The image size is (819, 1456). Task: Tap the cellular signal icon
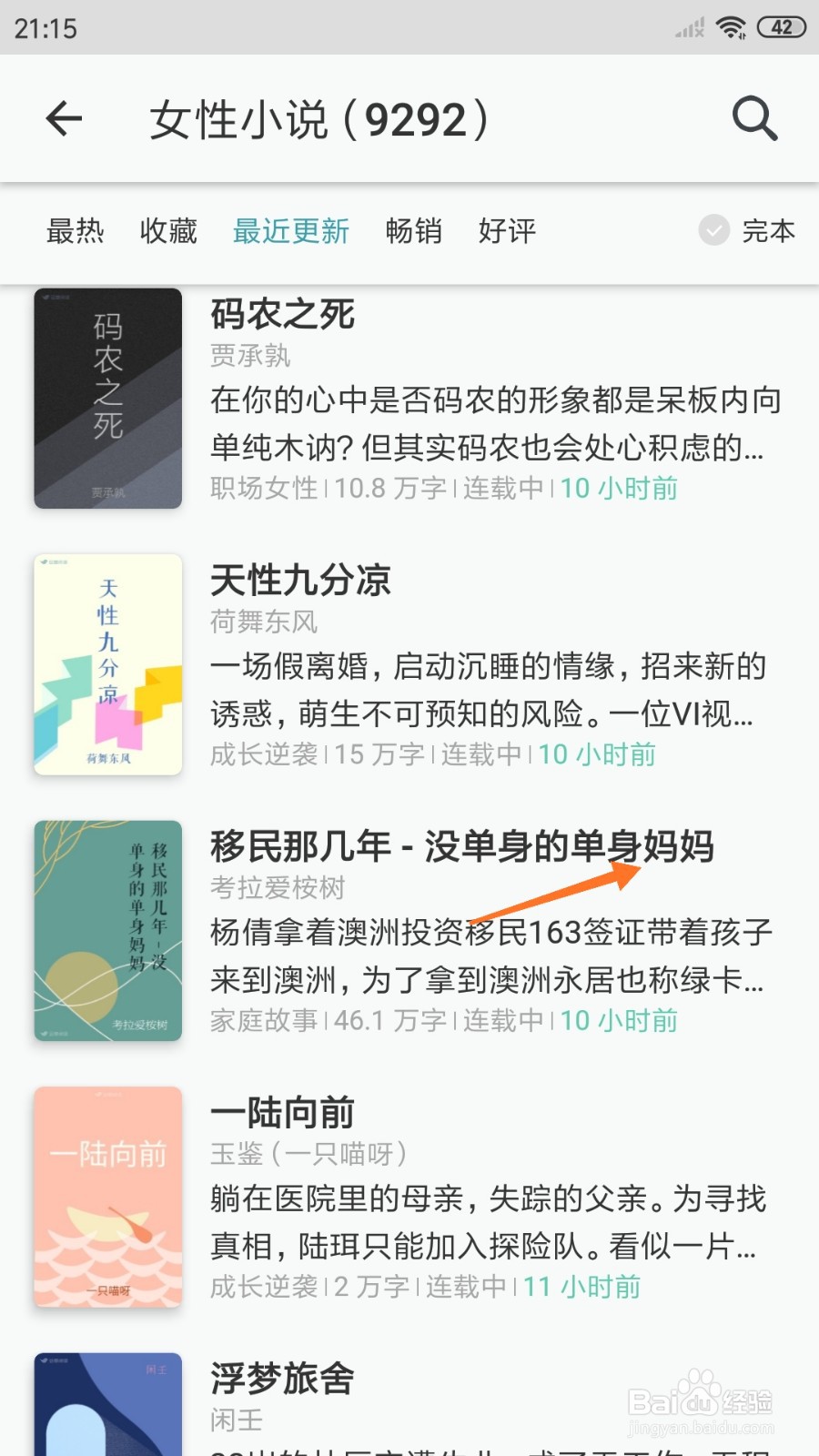(688, 27)
